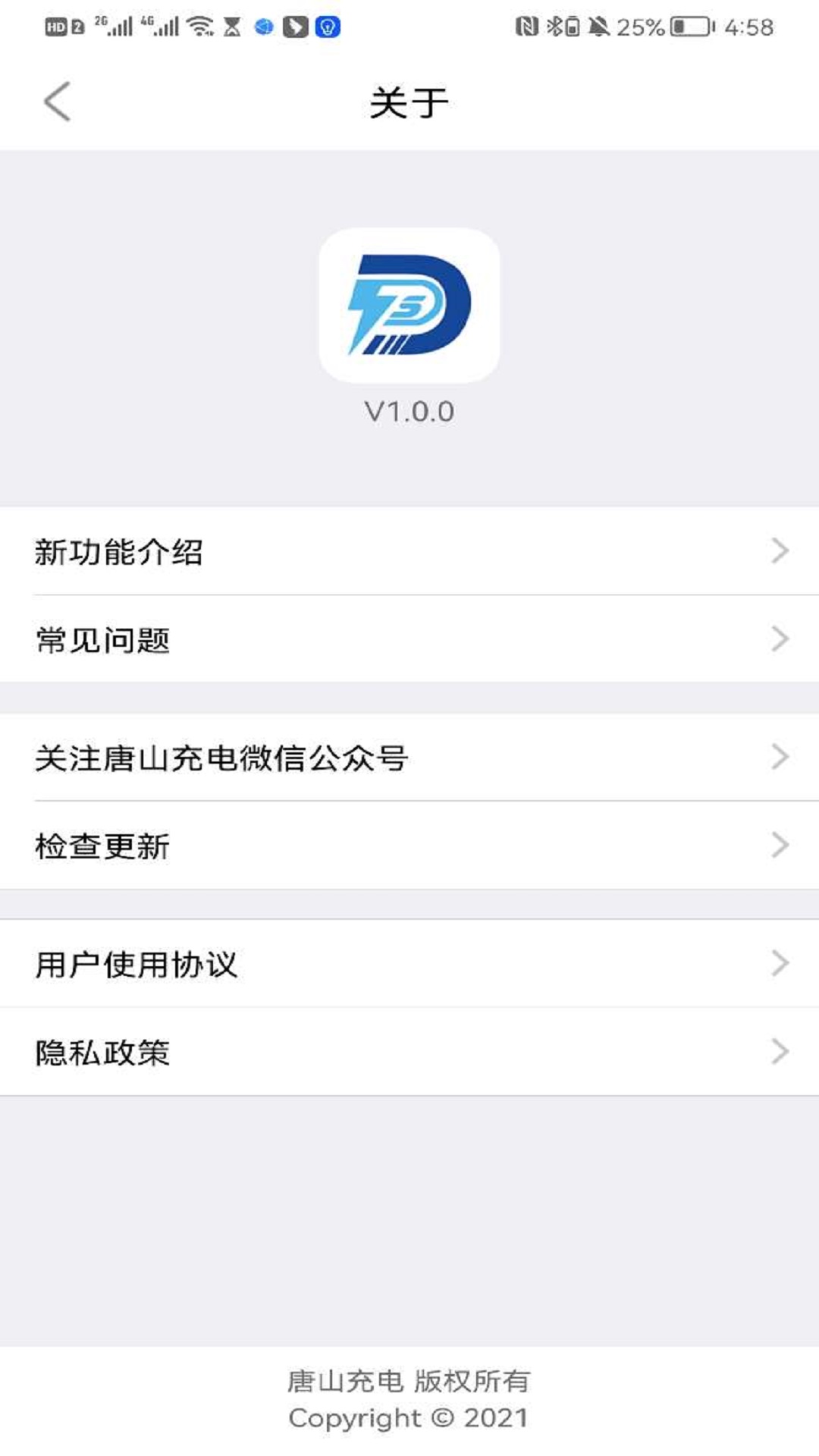819x1456 pixels.
Task: Tap 检查更新 to check for updates
Action: [409, 846]
